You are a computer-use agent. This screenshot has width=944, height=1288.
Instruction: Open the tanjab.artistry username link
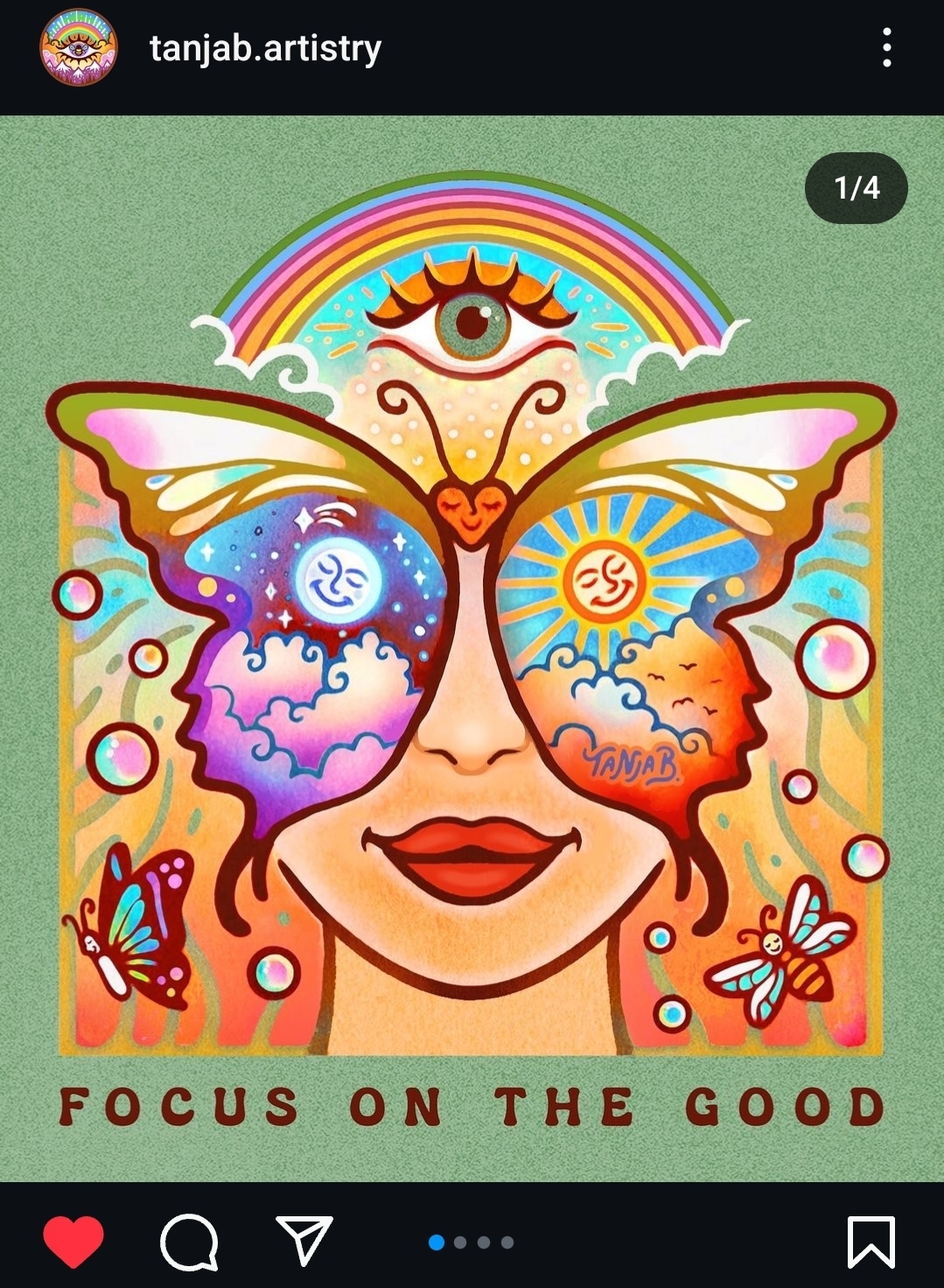tap(265, 48)
